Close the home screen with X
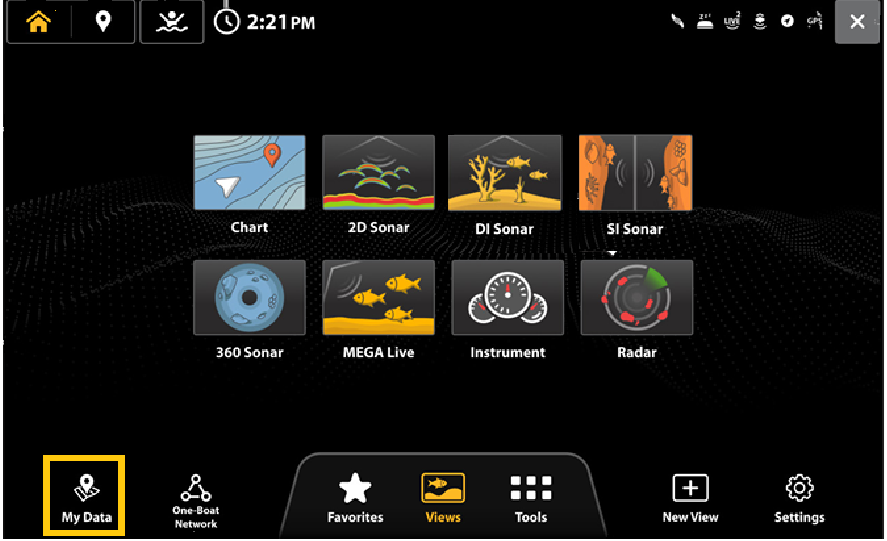This screenshot has height=541, width=887. point(857,22)
